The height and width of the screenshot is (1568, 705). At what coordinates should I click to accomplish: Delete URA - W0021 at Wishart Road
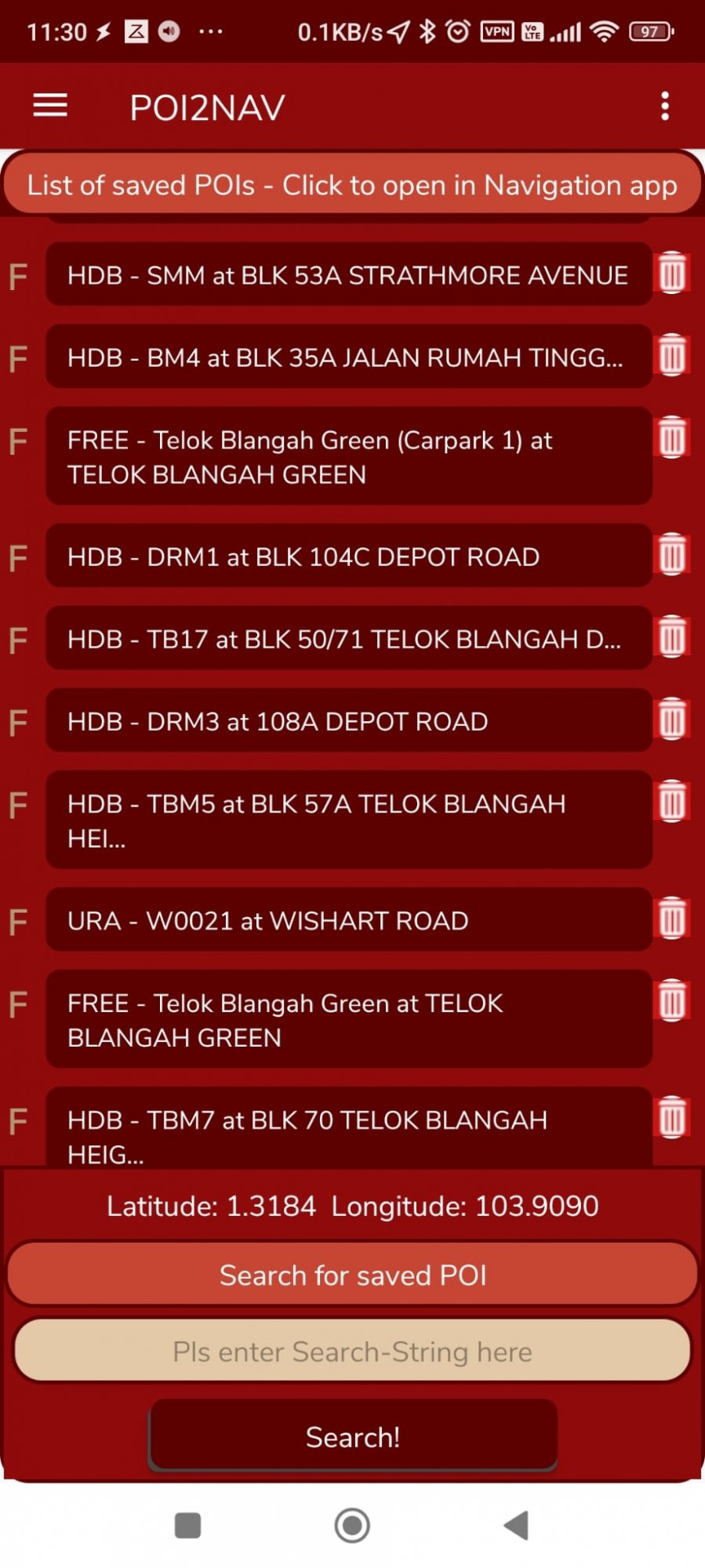tap(672, 918)
